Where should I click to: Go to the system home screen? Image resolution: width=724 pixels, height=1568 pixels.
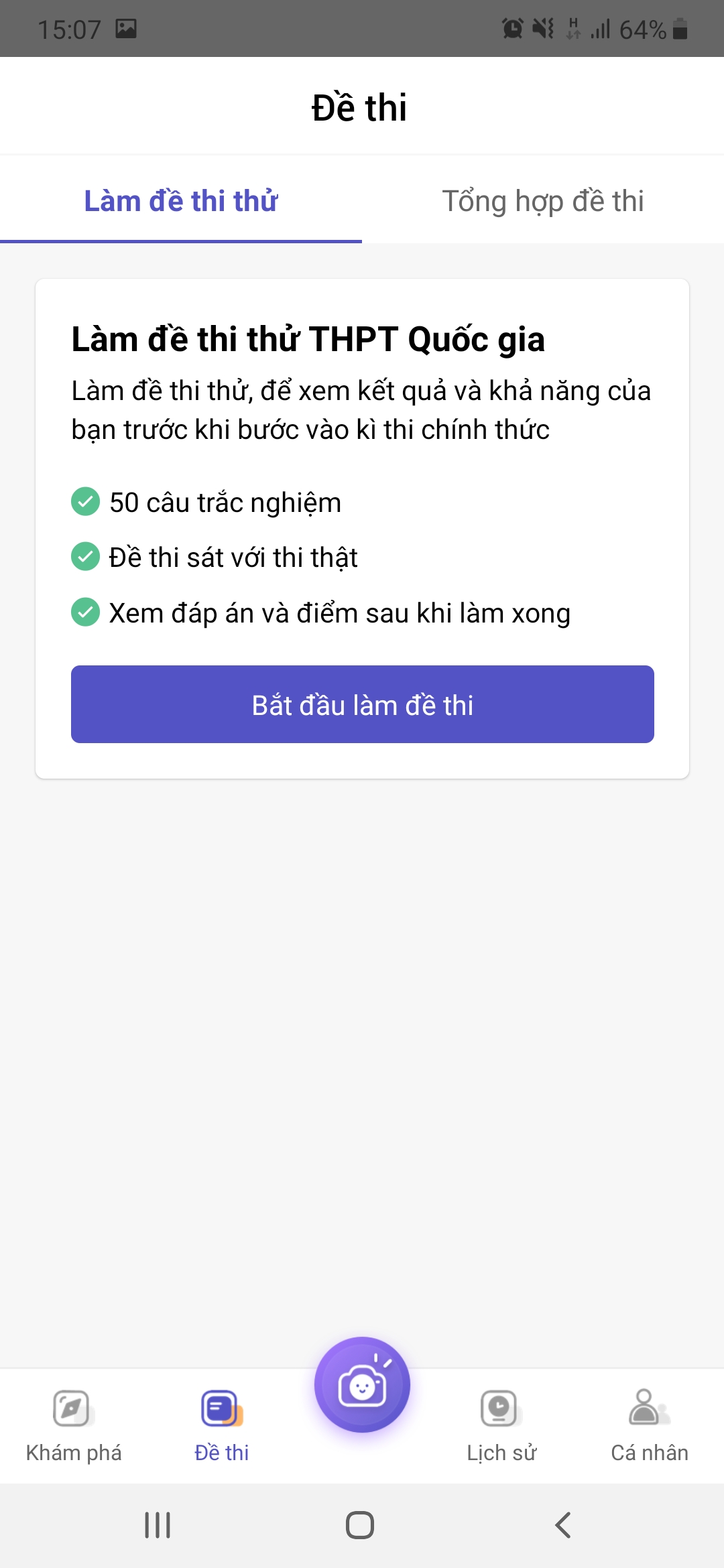click(x=360, y=1525)
